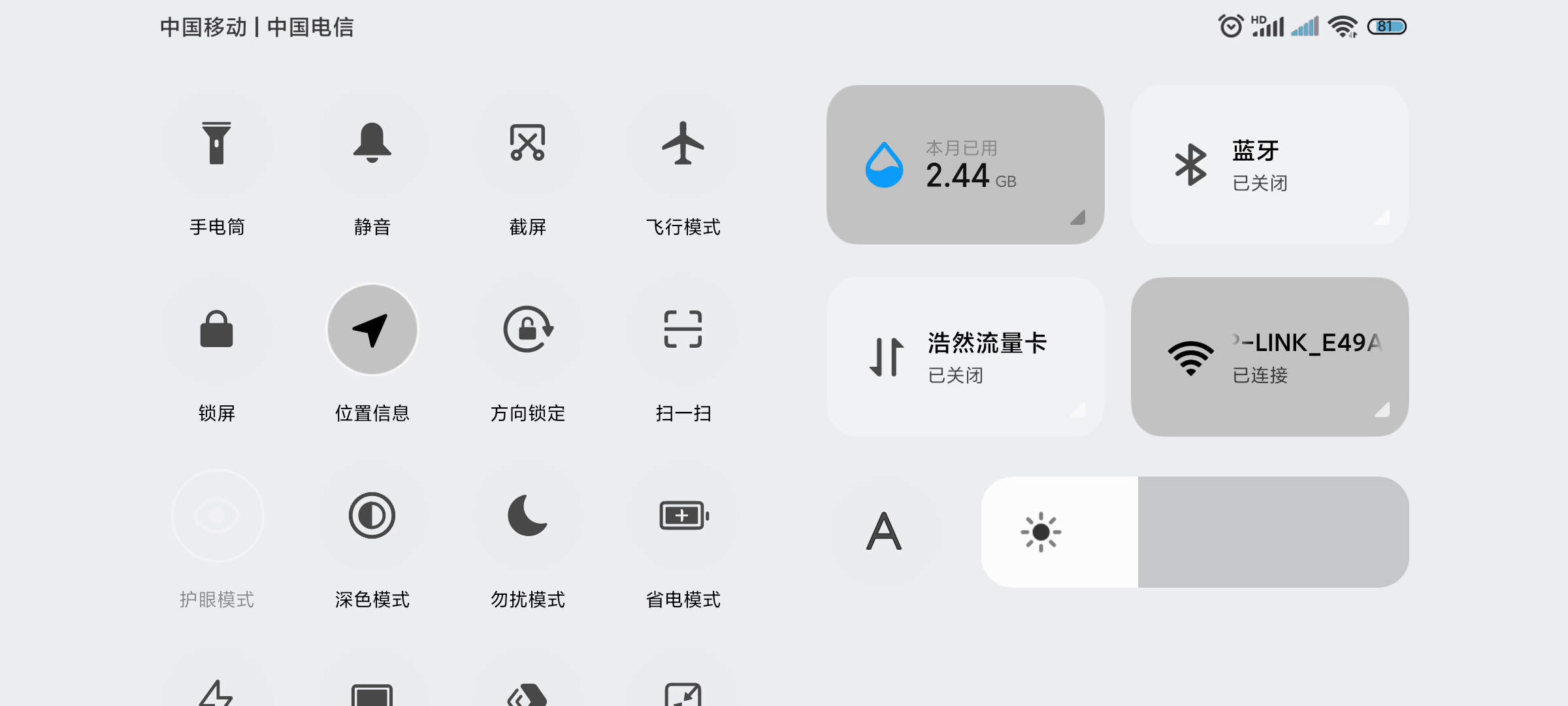
Task: Disable location info (位置信息)
Action: click(372, 329)
